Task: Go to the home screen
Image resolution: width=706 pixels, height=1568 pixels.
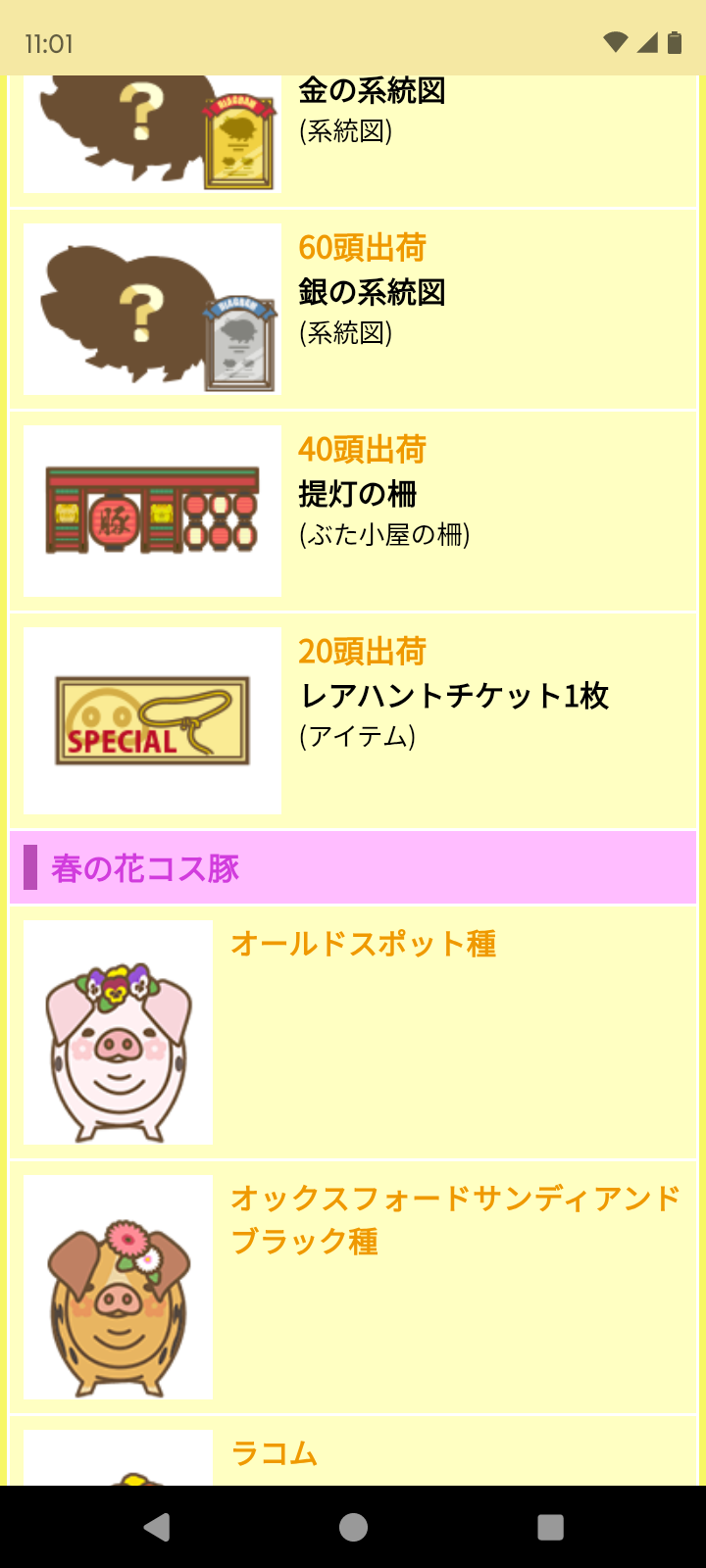Action: tap(353, 1527)
